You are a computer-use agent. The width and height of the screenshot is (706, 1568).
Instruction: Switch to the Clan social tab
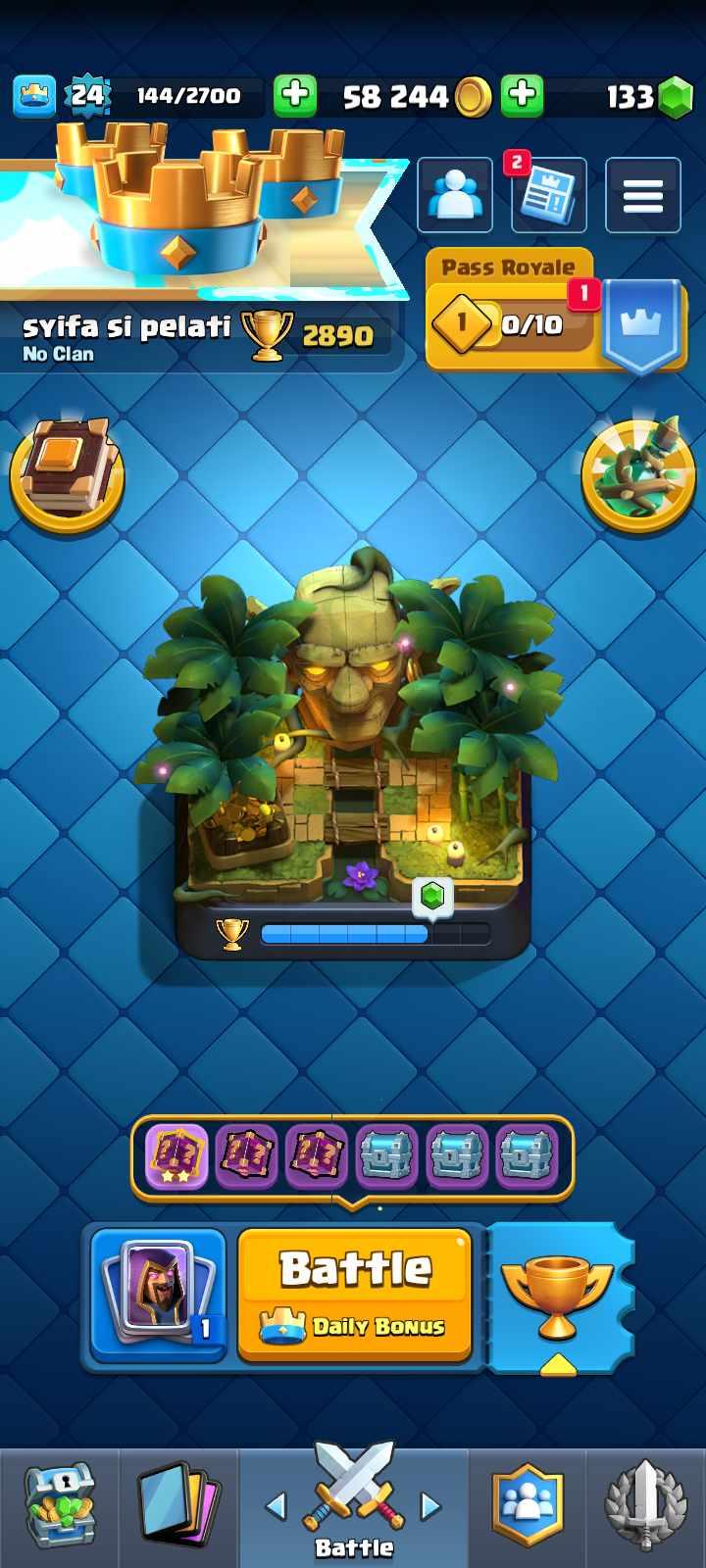click(528, 1506)
